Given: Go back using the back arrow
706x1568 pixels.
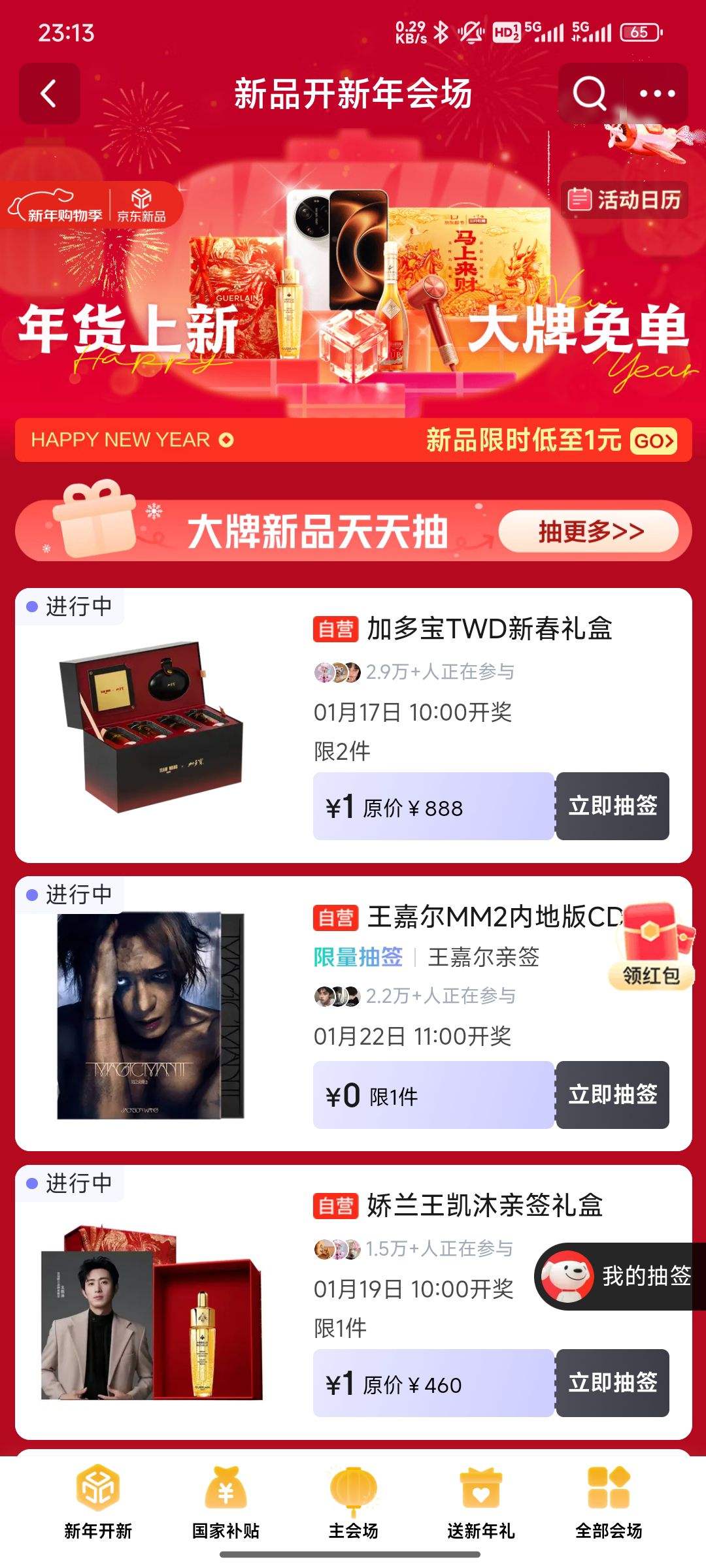Looking at the screenshot, I should (x=49, y=93).
